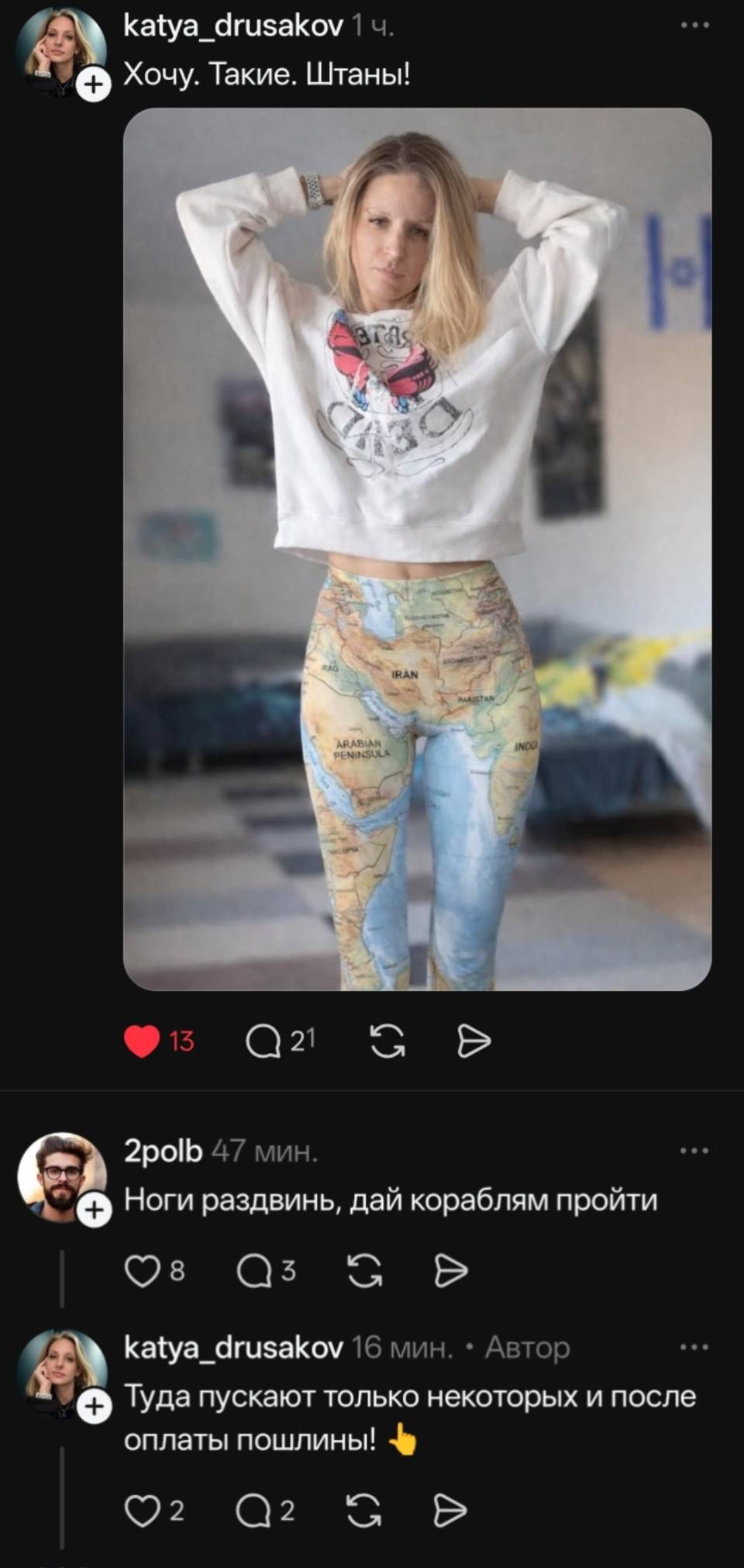Repost the main post by katya_drusakov

387,1041
